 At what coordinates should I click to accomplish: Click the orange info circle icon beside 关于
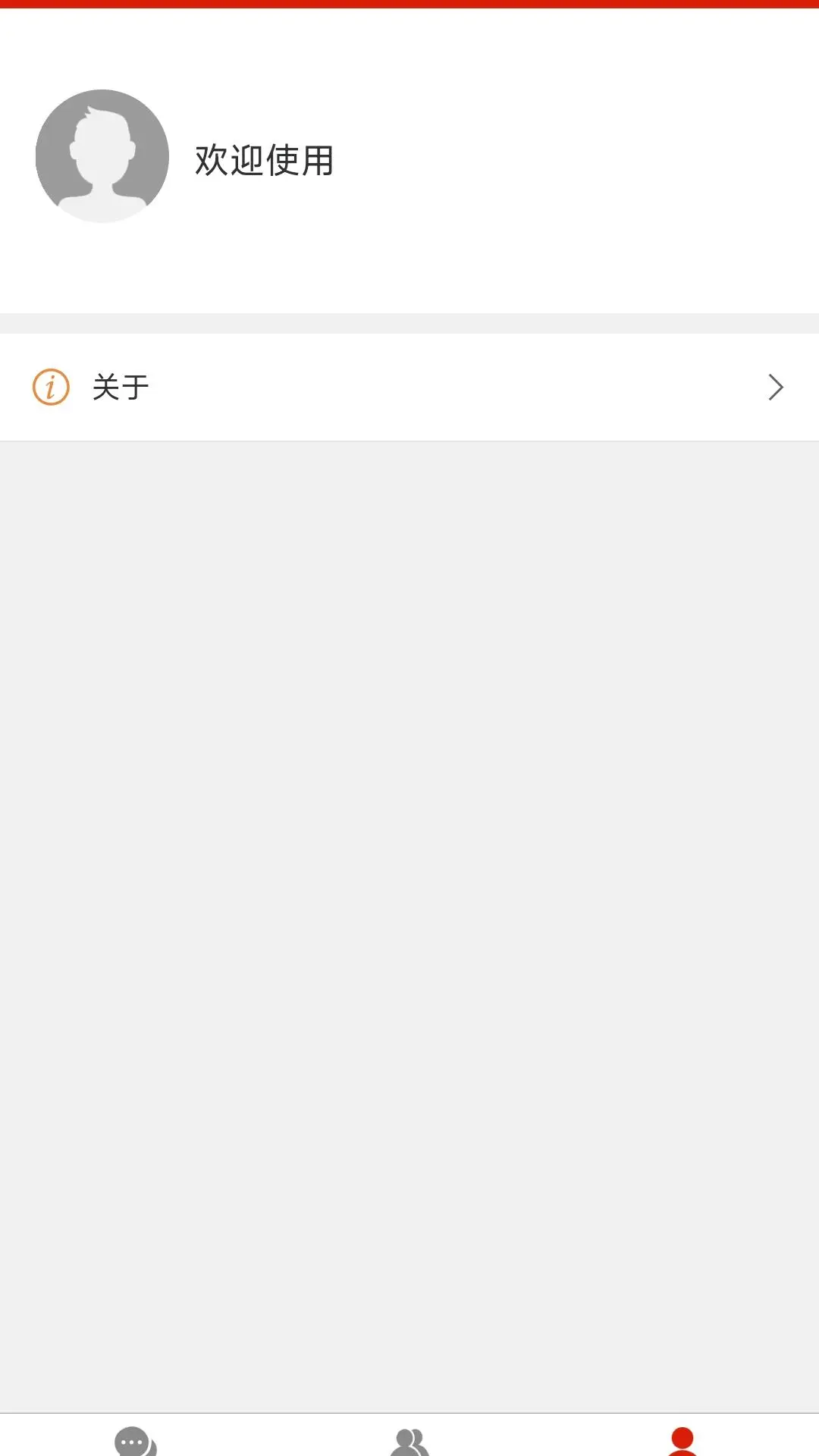(49, 387)
